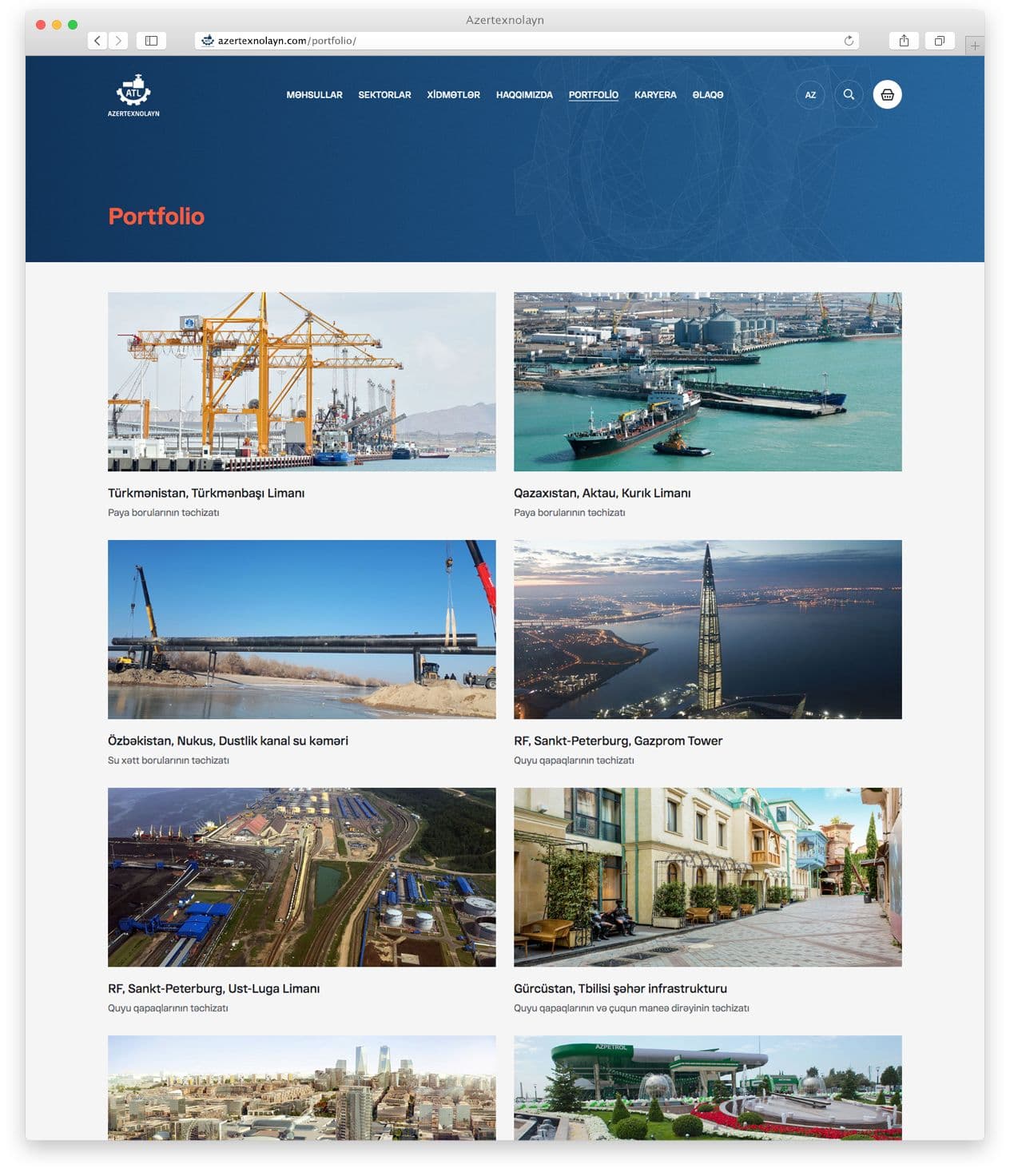The height and width of the screenshot is (1176, 1010).
Task: Open the Gazprom Tower project
Action: click(x=707, y=630)
